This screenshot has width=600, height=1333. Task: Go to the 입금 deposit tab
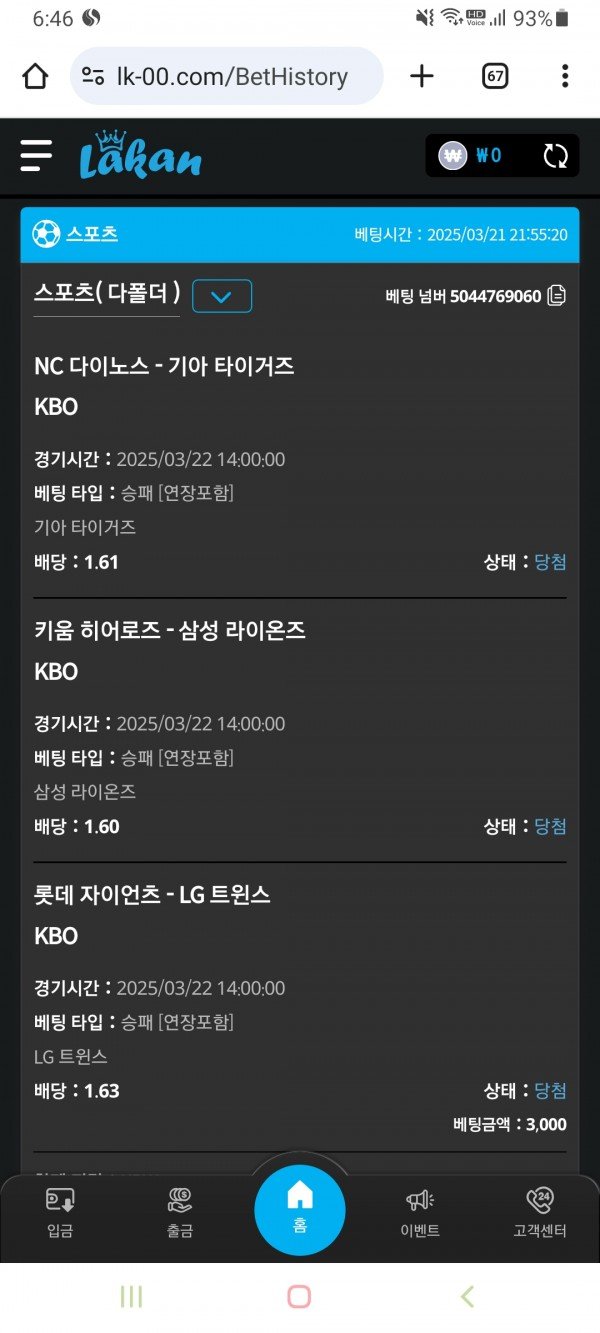[x=60, y=1213]
